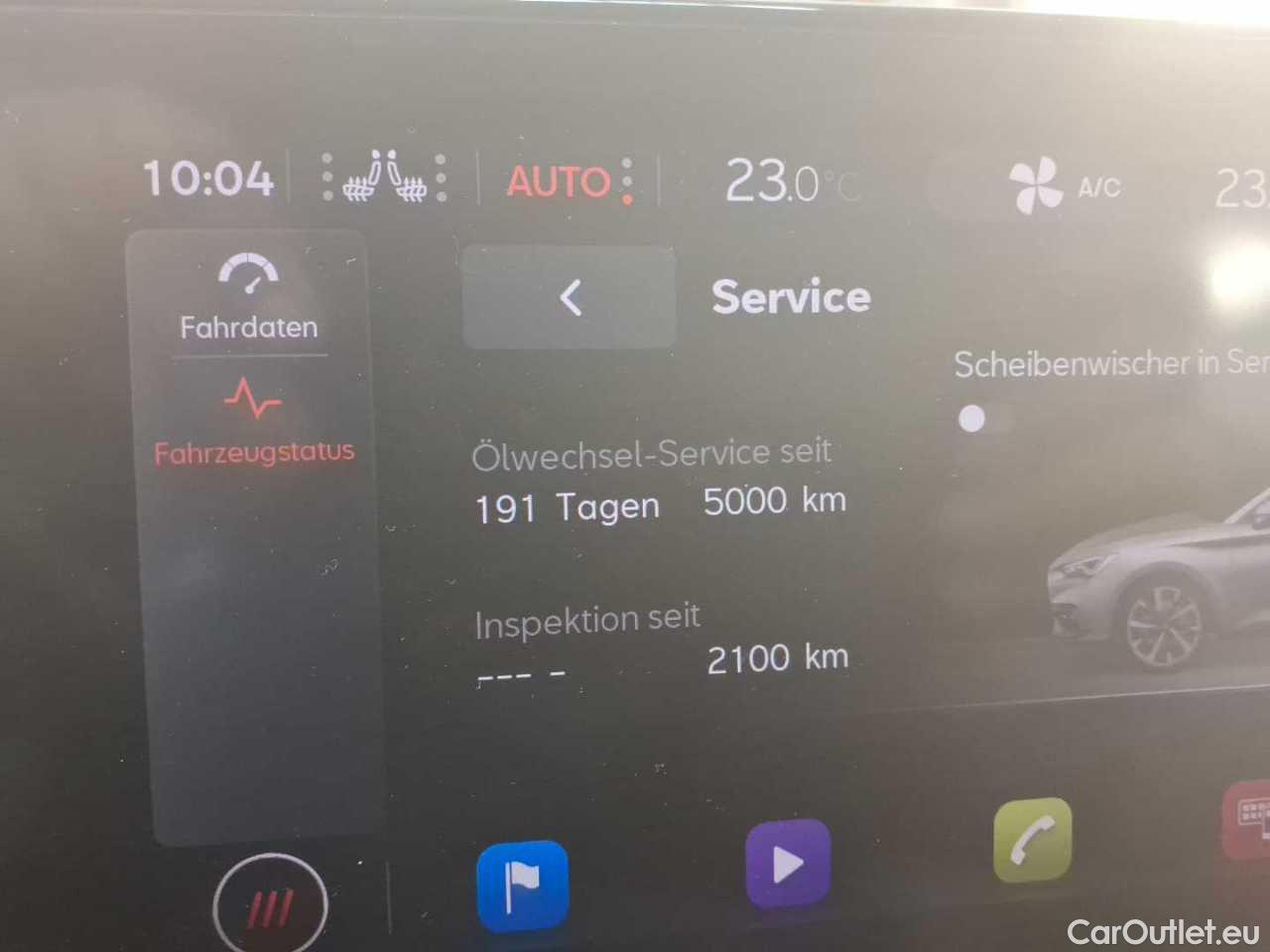Go back from the Service screen
This screenshot has height=952, width=1270.
tap(570, 297)
